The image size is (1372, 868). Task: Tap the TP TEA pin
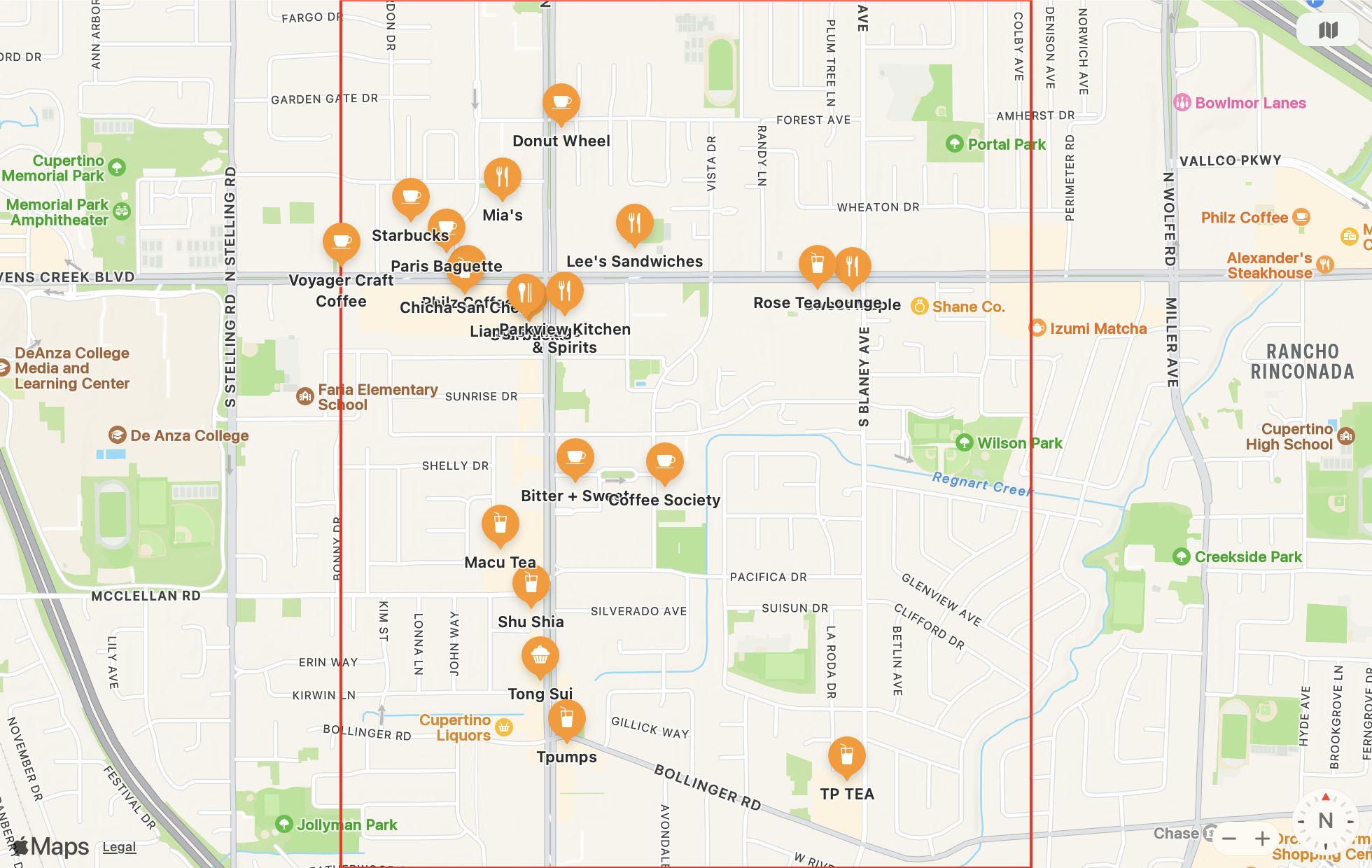point(846,756)
